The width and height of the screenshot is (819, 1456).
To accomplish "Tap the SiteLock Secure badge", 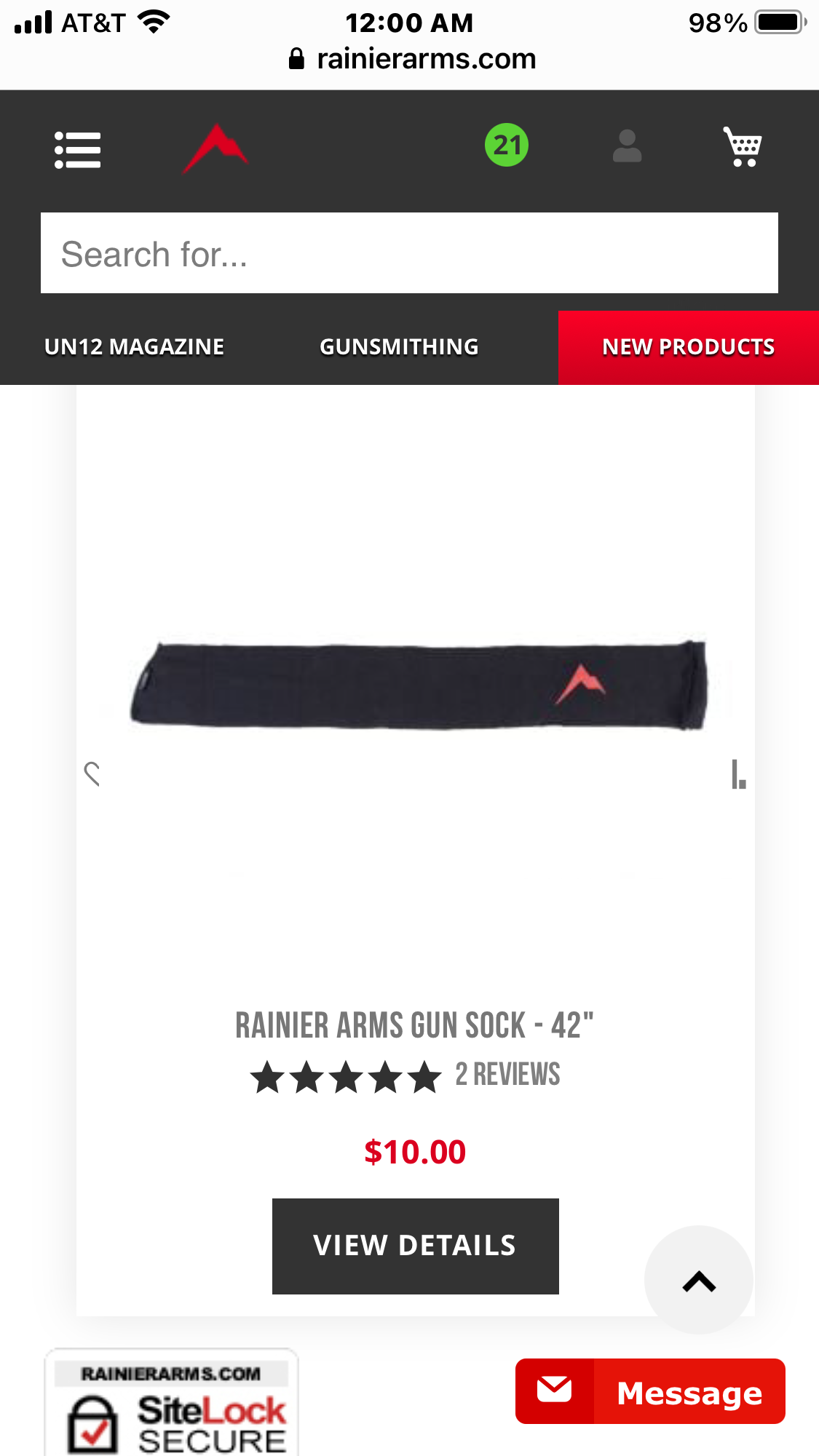I will pyautogui.click(x=172, y=1406).
